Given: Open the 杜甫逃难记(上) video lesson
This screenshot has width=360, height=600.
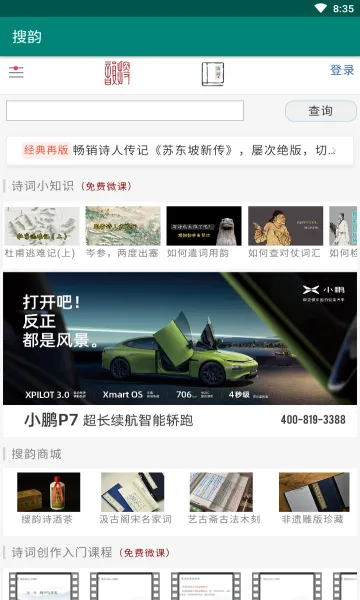Looking at the screenshot, I should click(42, 232).
